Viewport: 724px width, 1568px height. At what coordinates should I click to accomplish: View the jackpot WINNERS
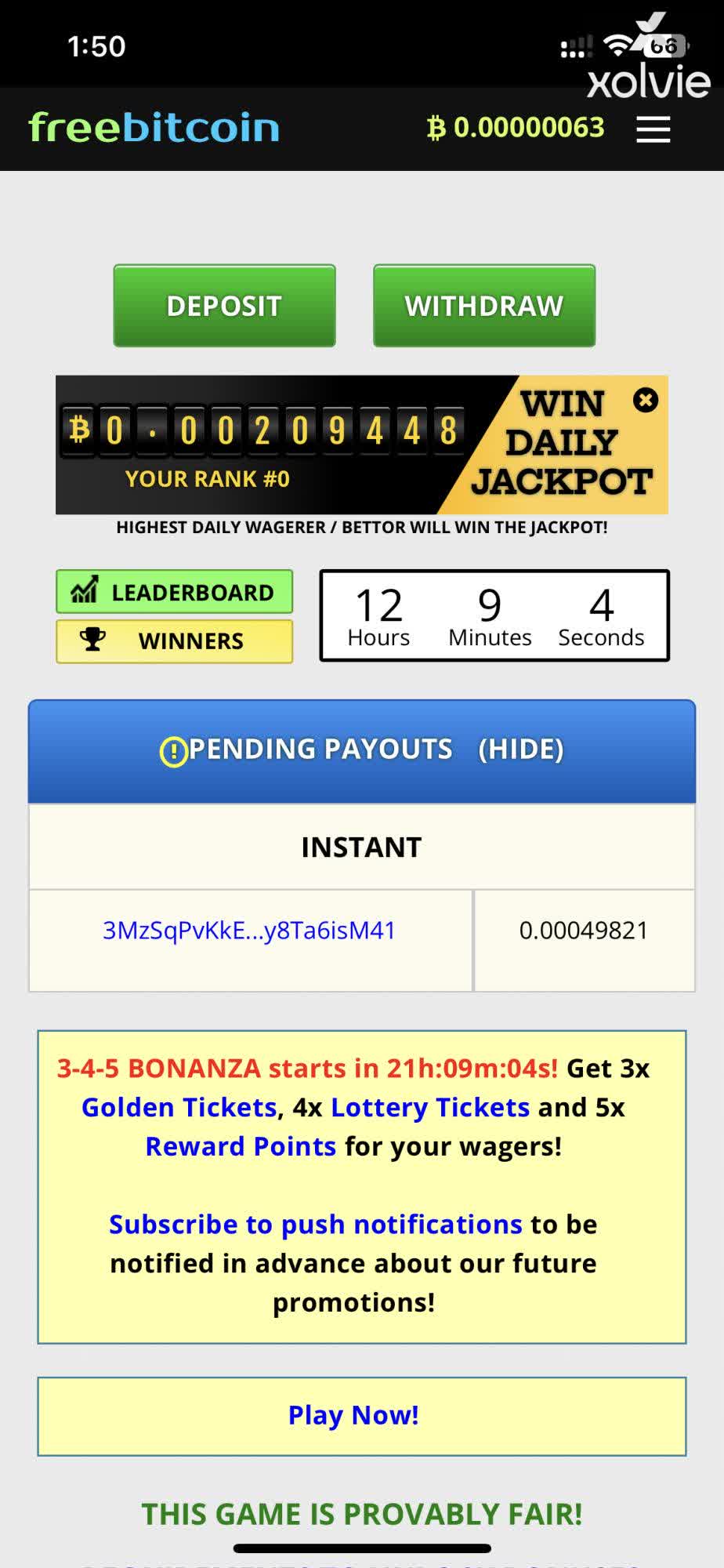(174, 641)
